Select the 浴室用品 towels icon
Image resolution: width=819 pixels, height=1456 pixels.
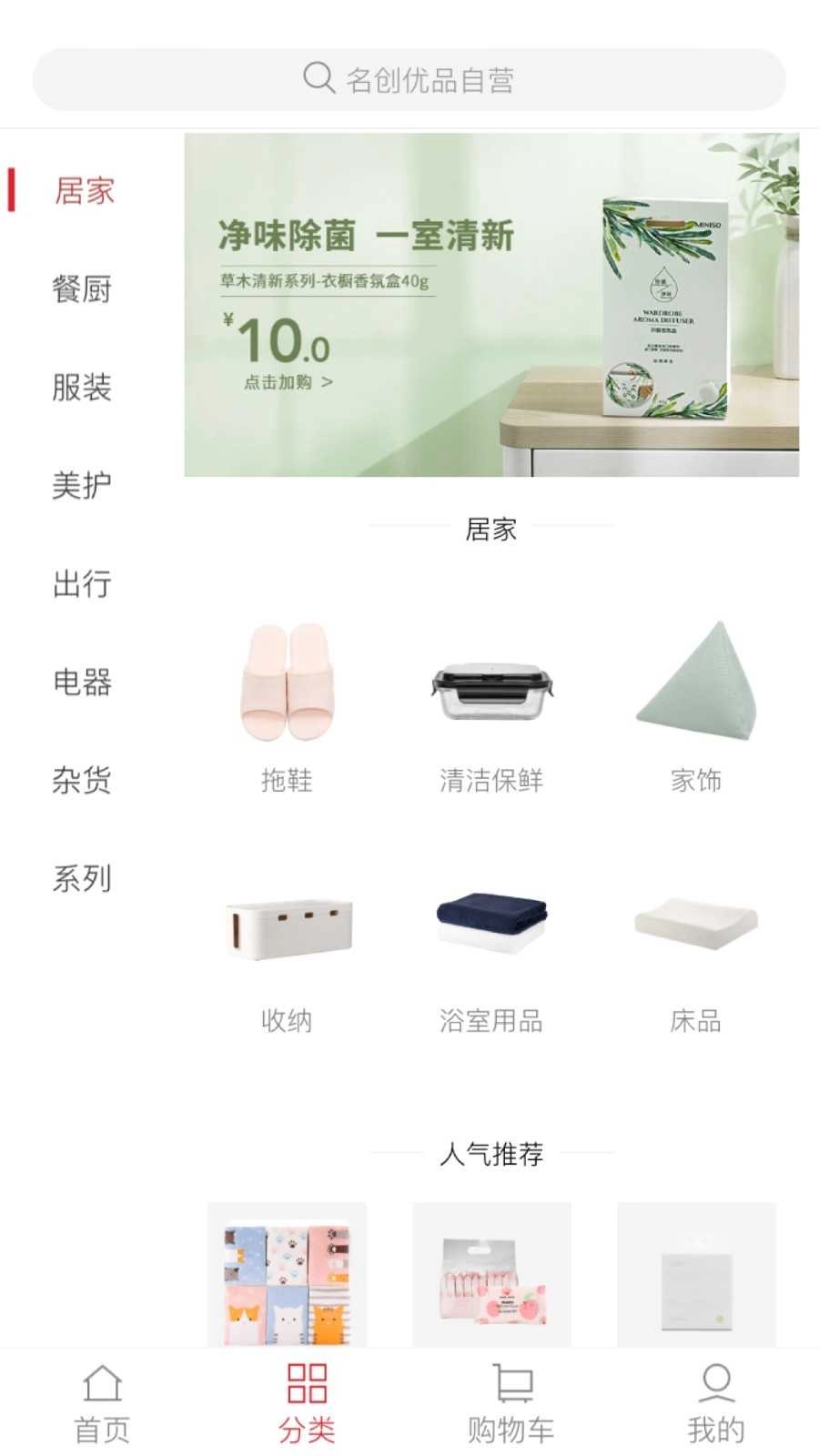tap(491, 919)
